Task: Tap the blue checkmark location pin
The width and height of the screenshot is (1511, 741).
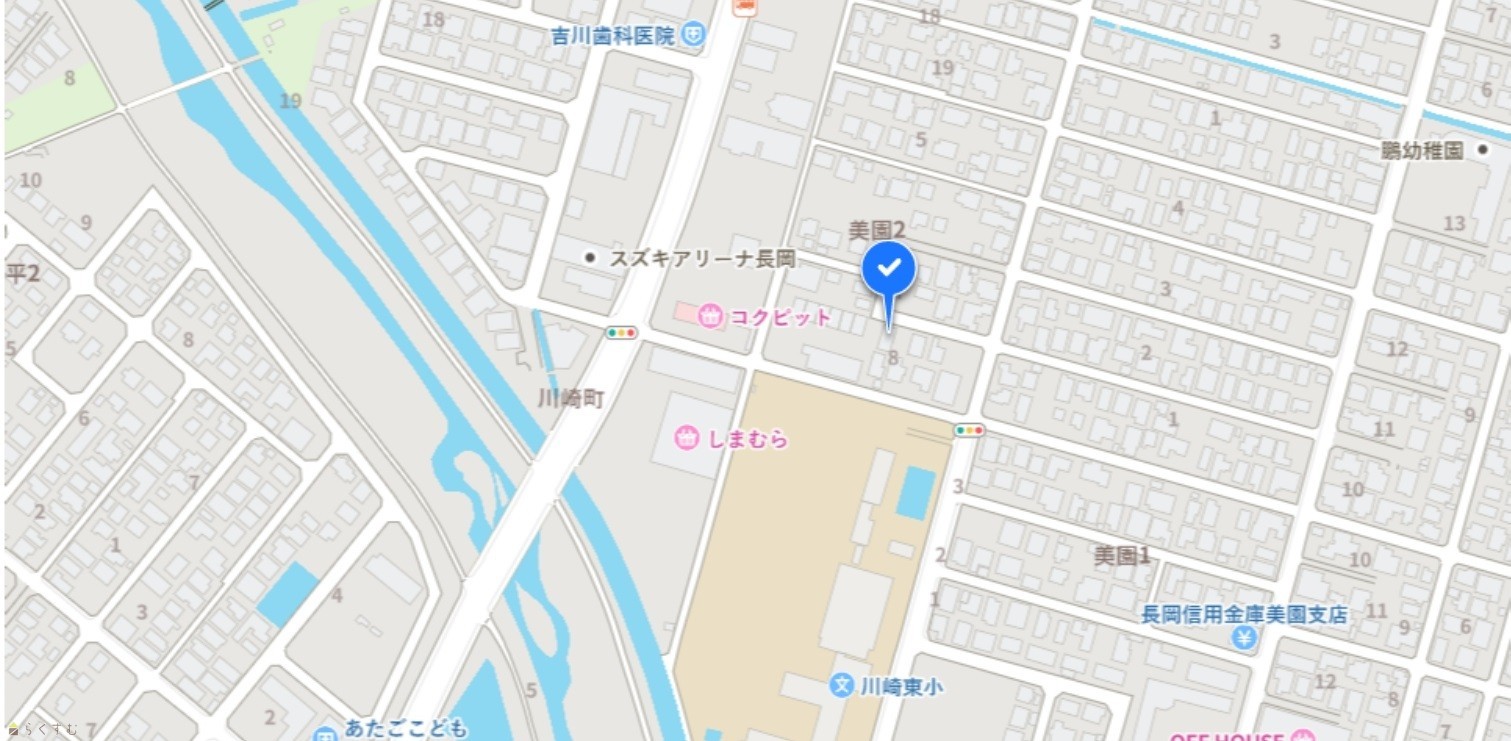Action: [x=889, y=269]
